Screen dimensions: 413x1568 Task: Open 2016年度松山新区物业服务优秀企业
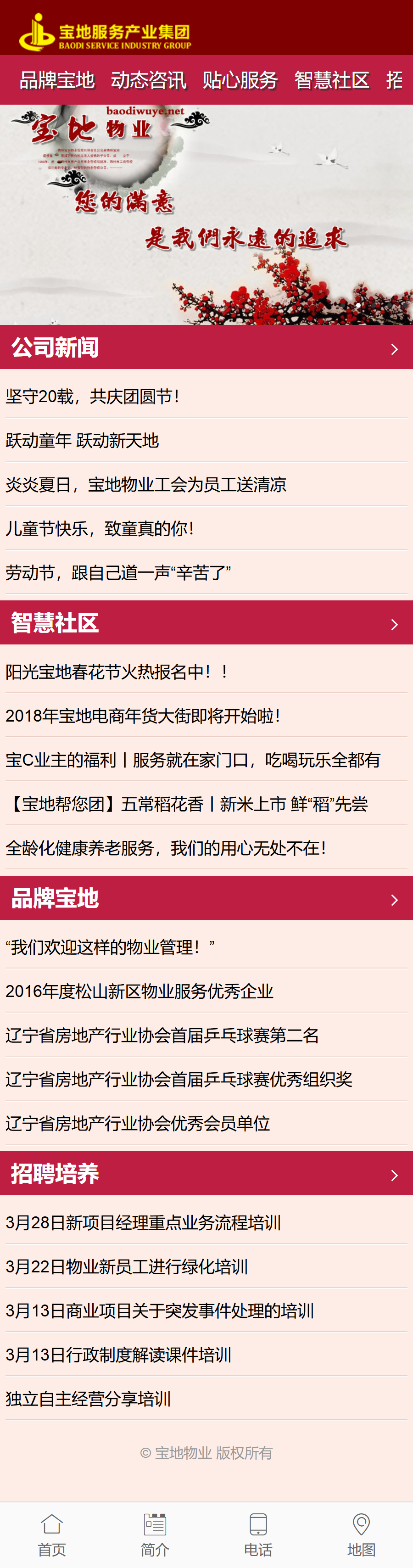point(140,991)
